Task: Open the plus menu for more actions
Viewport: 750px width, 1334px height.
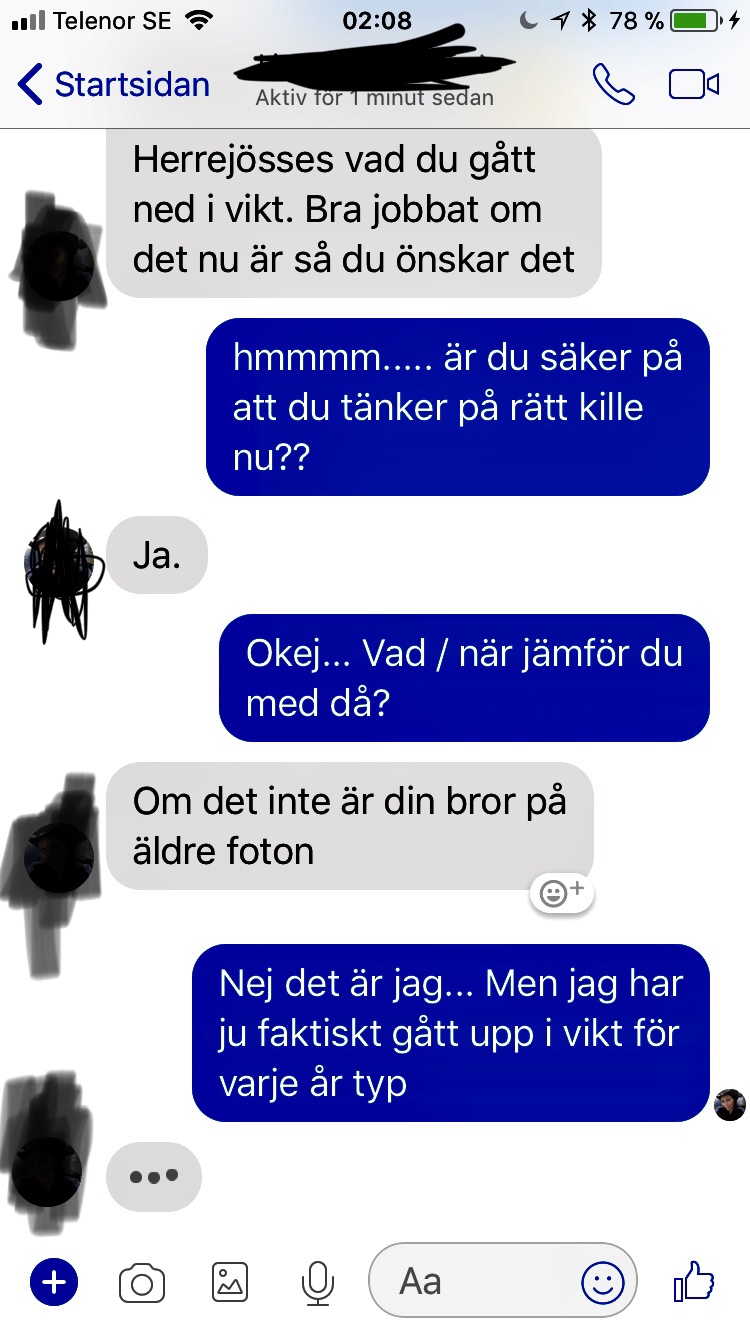Action: [x=54, y=1281]
